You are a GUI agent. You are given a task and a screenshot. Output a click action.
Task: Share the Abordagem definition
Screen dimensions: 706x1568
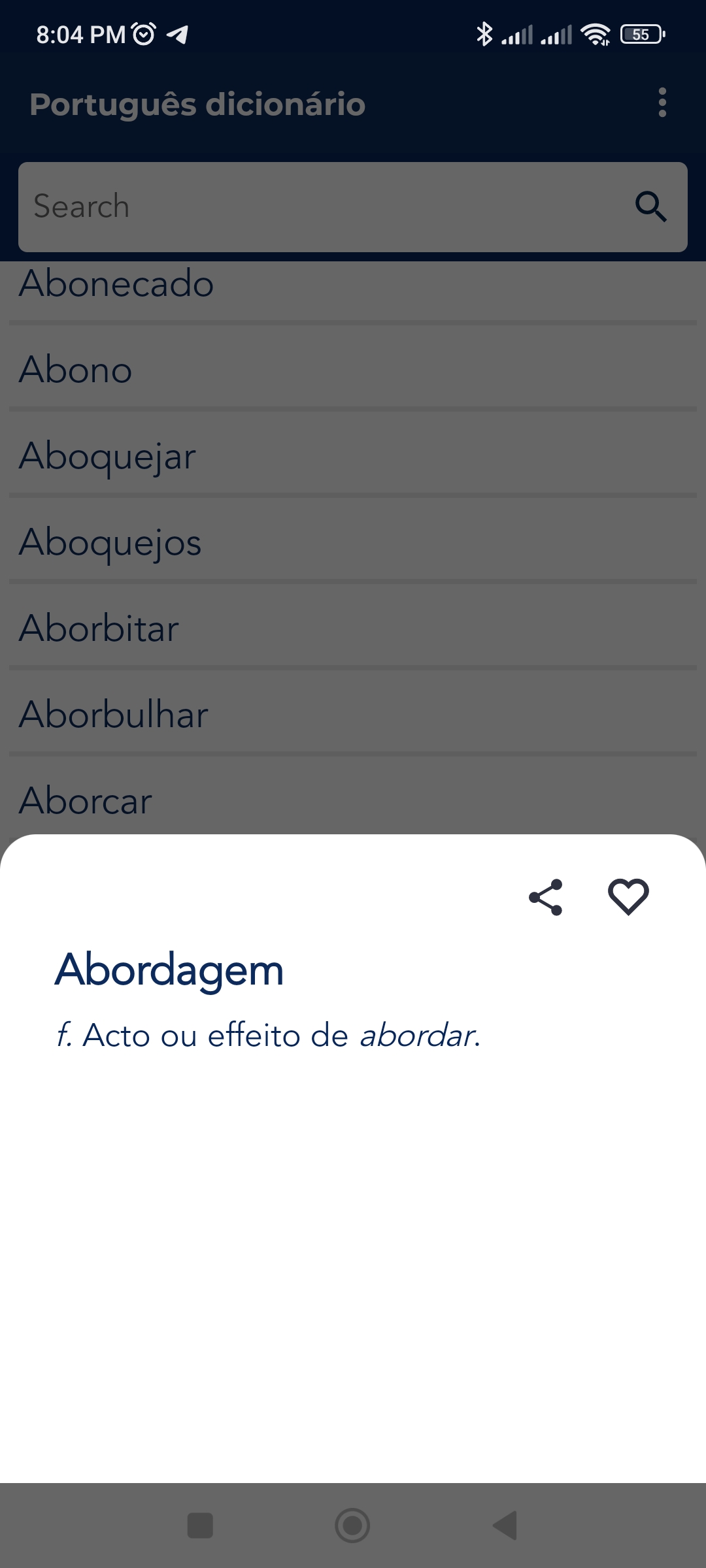pyautogui.click(x=546, y=897)
